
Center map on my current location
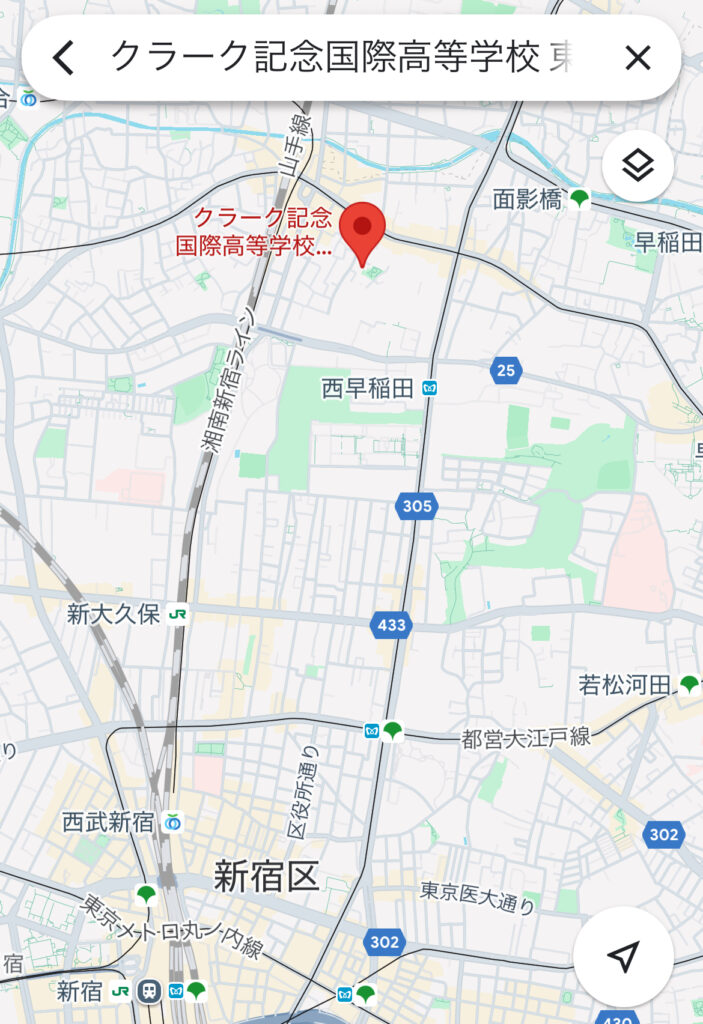click(622, 956)
